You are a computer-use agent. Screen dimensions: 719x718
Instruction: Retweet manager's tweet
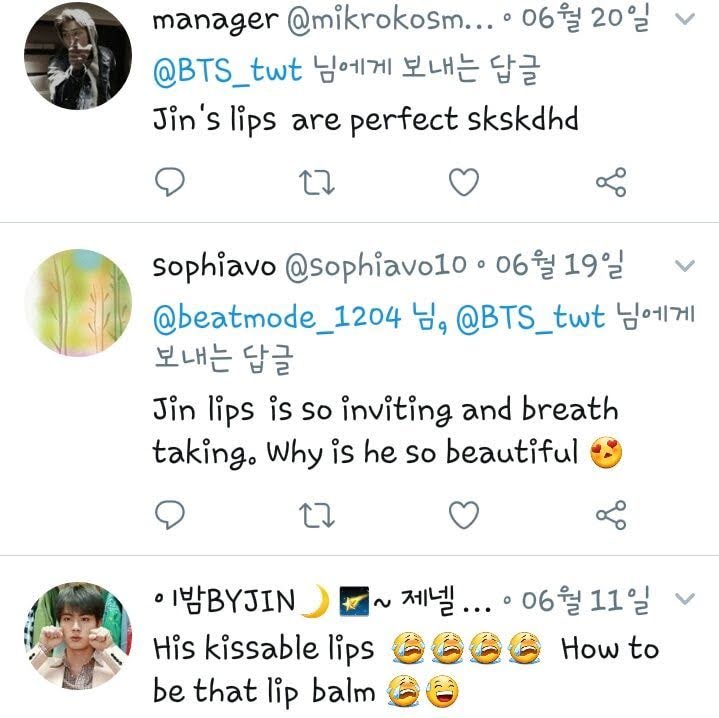pos(318,183)
